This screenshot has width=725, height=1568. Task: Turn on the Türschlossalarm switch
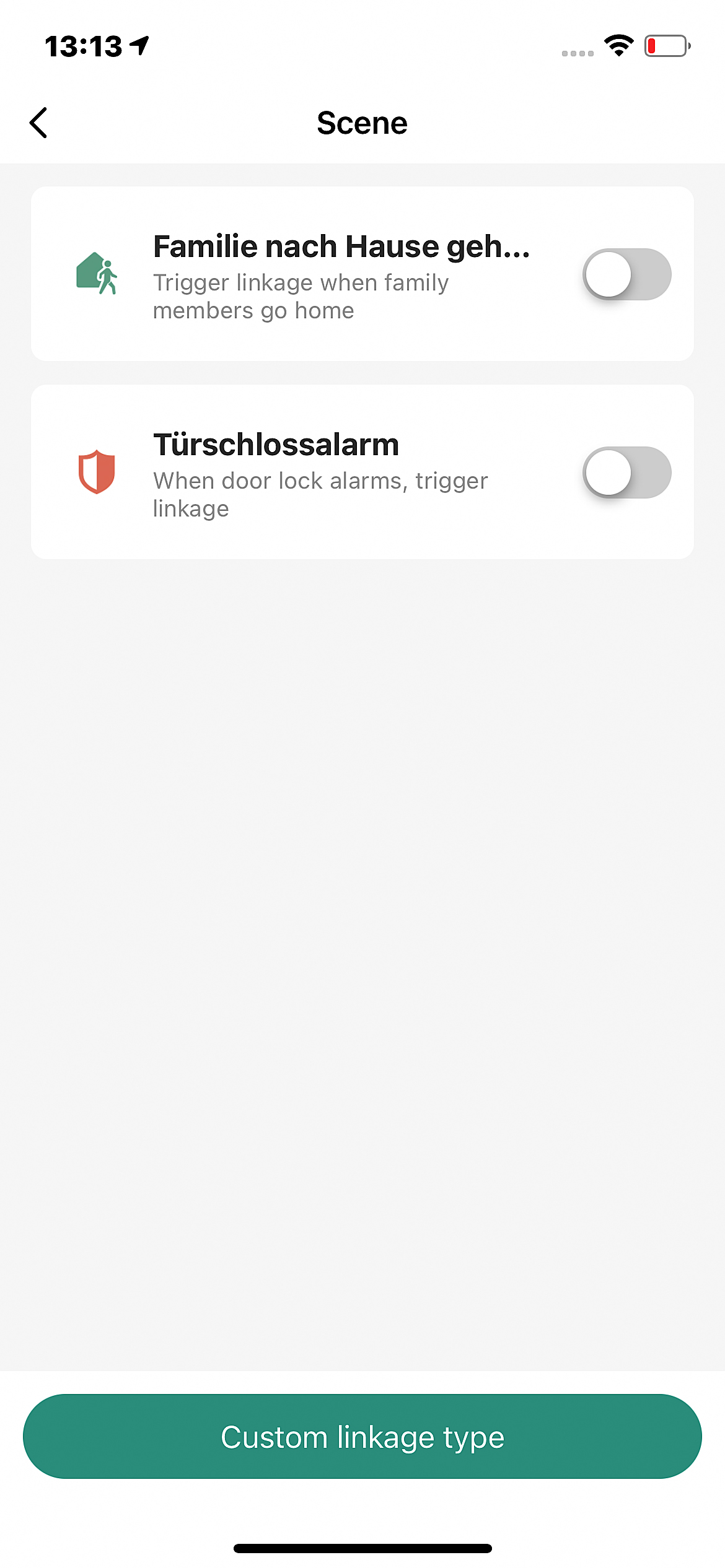[x=626, y=473]
